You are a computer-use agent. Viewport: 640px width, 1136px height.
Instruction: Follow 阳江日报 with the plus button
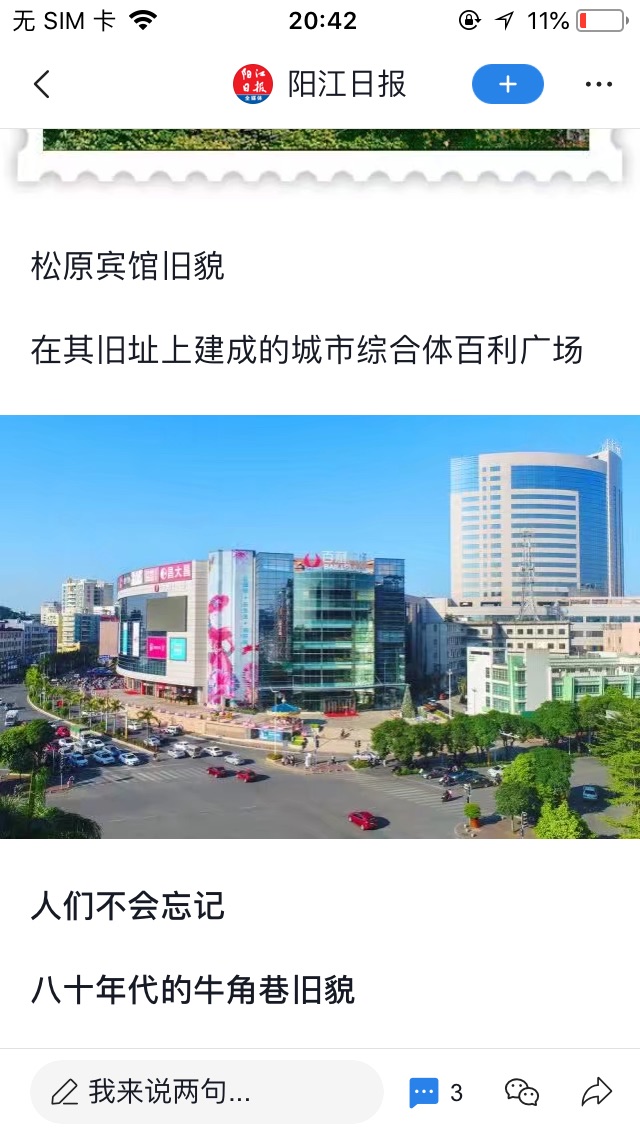click(x=507, y=84)
